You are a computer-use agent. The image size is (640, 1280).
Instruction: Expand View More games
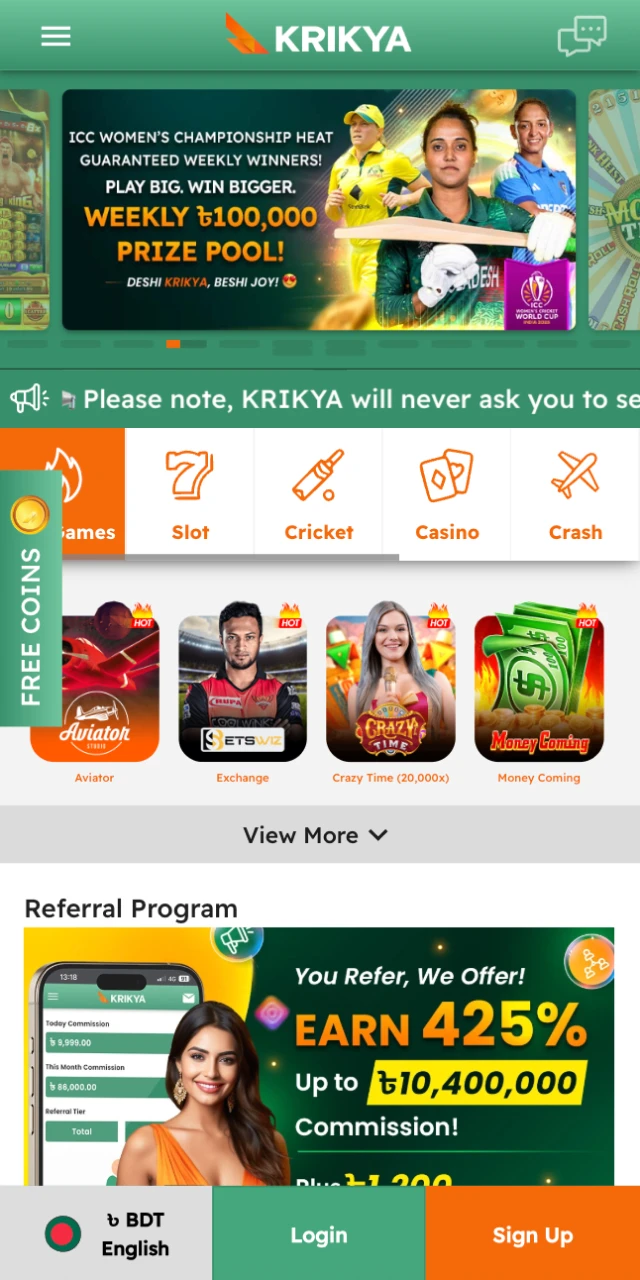pyautogui.click(x=318, y=835)
